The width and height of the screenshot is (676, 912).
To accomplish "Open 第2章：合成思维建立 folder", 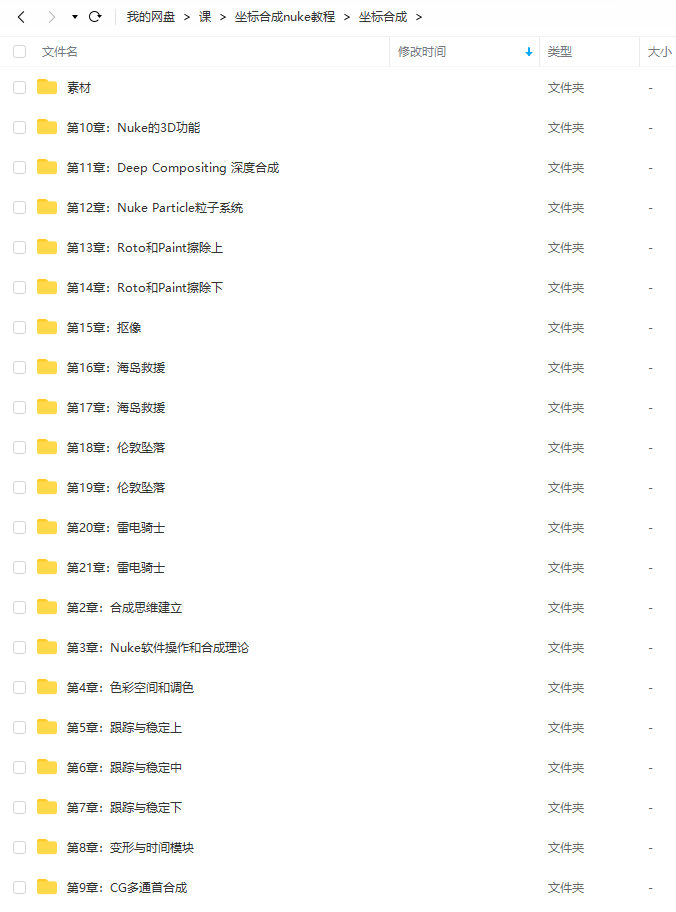I will pos(124,608).
